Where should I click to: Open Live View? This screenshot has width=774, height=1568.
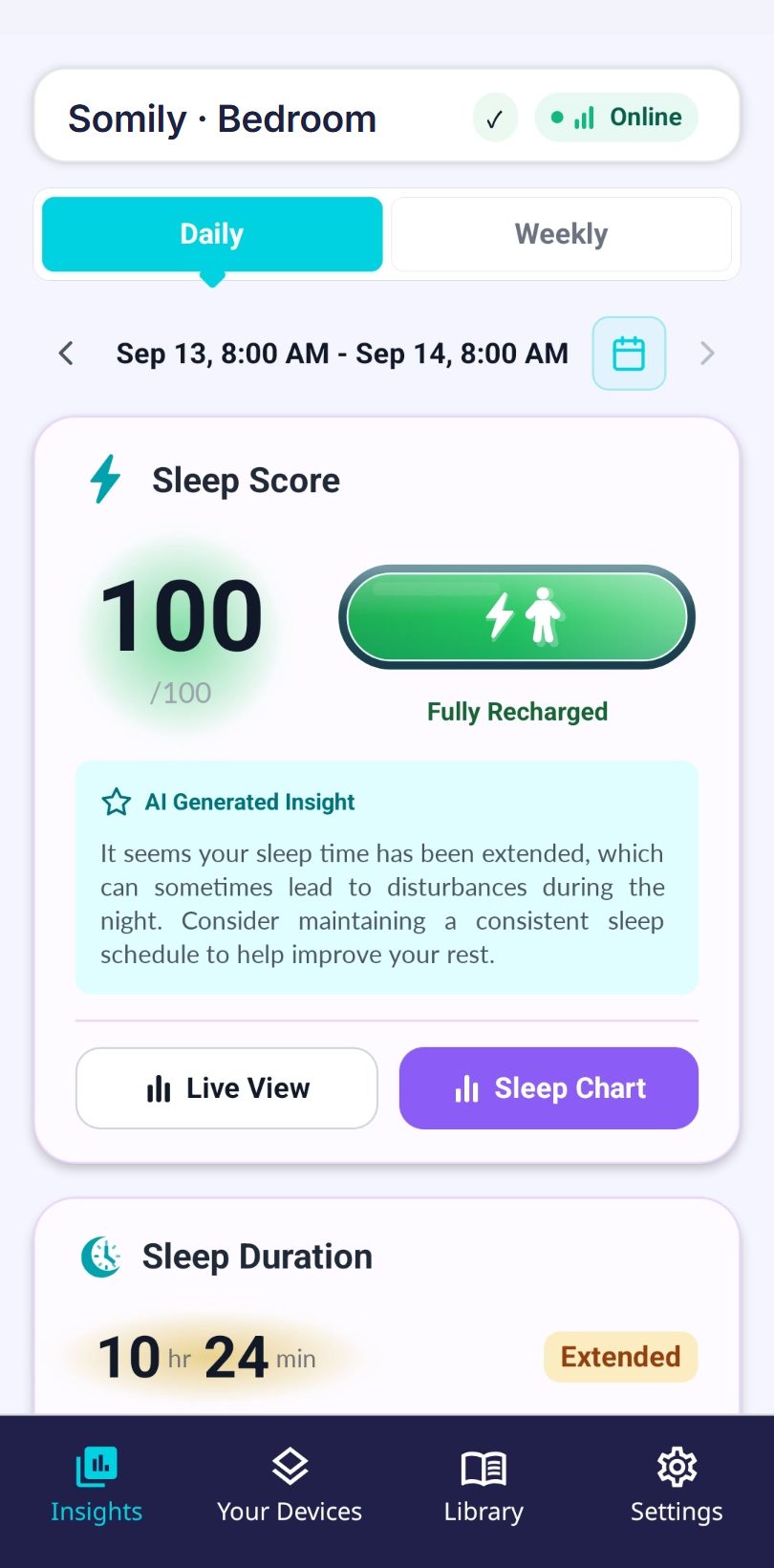point(226,1088)
